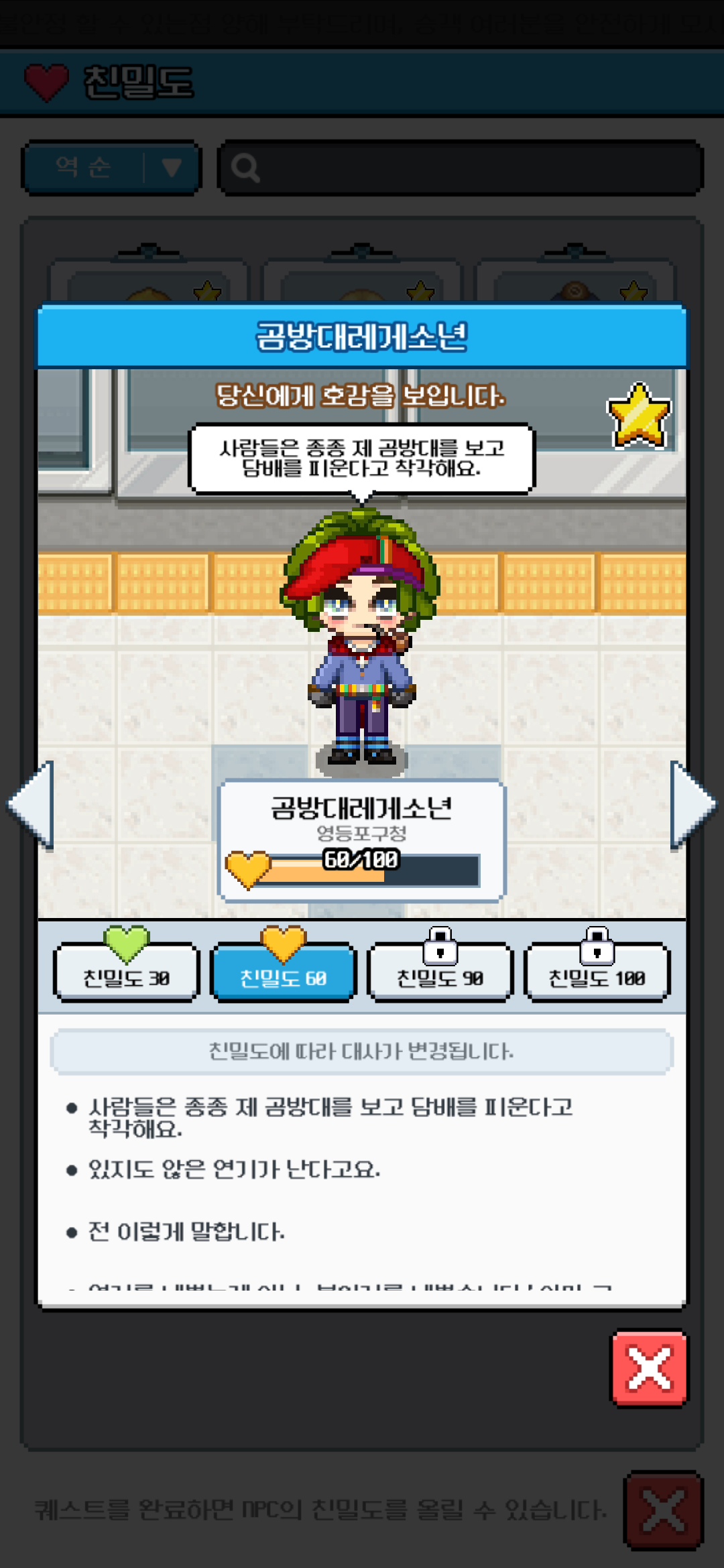The width and height of the screenshot is (724, 1568).
Task: Go to the previous NPC with left arrow
Action: [32, 804]
